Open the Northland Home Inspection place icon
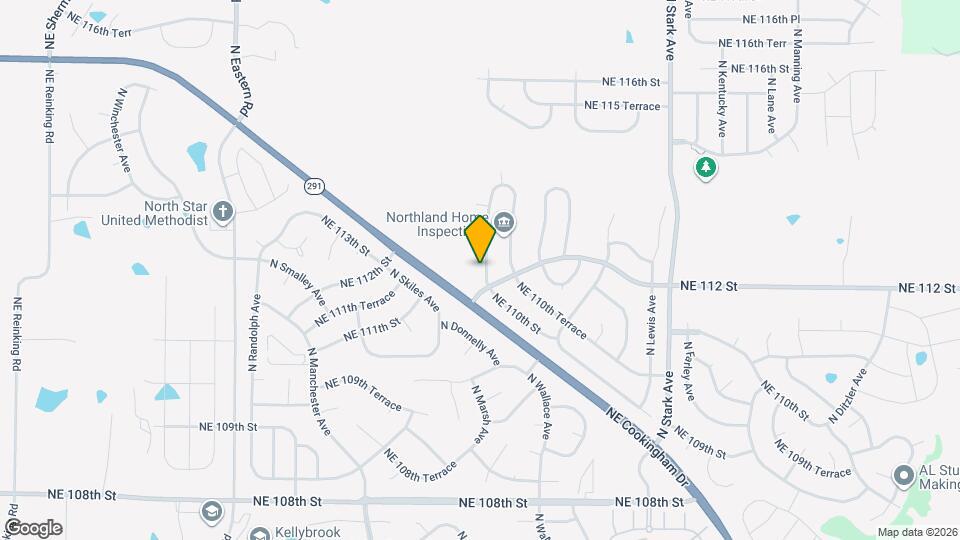Image resolution: width=960 pixels, height=540 pixels. pyautogui.click(x=504, y=223)
